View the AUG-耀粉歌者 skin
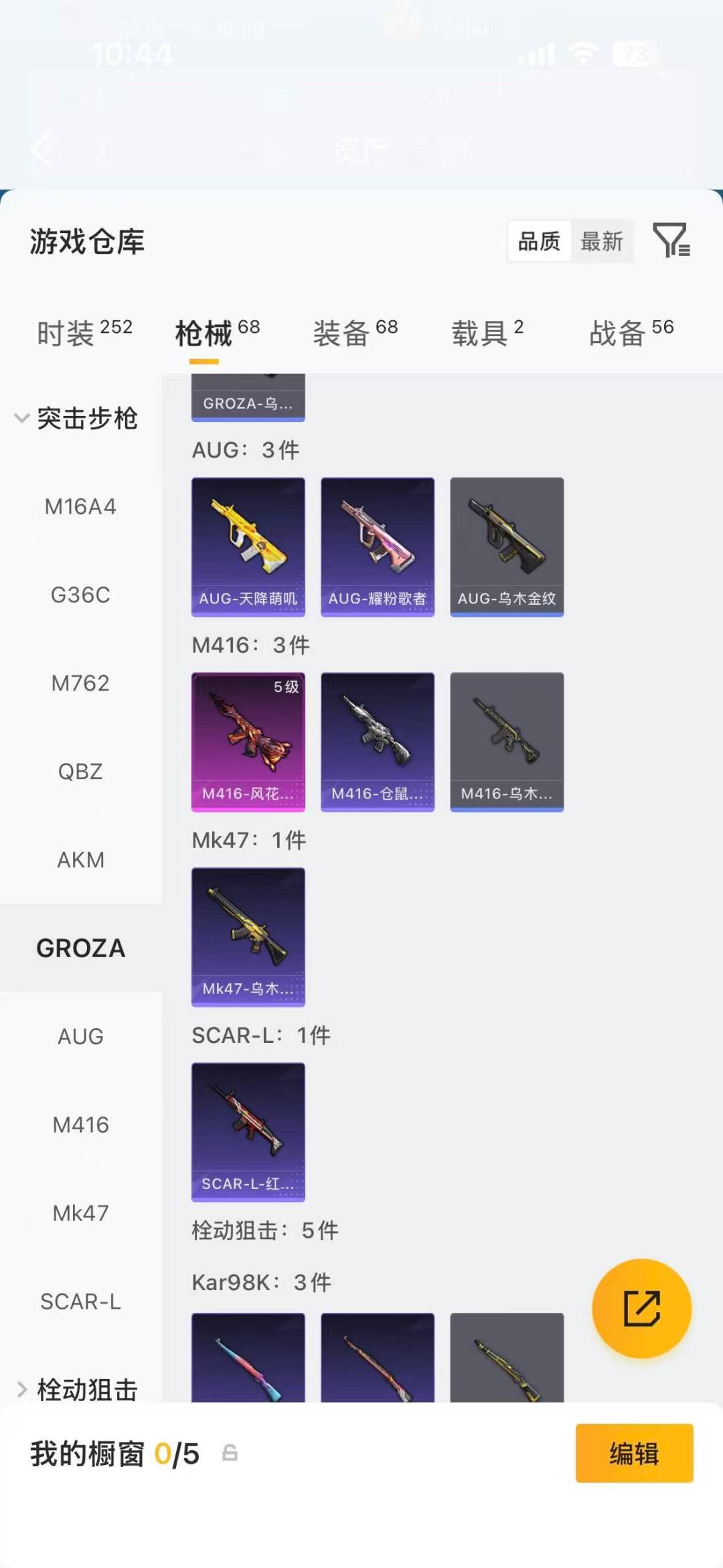The image size is (723, 1568). tap(378, 547)
